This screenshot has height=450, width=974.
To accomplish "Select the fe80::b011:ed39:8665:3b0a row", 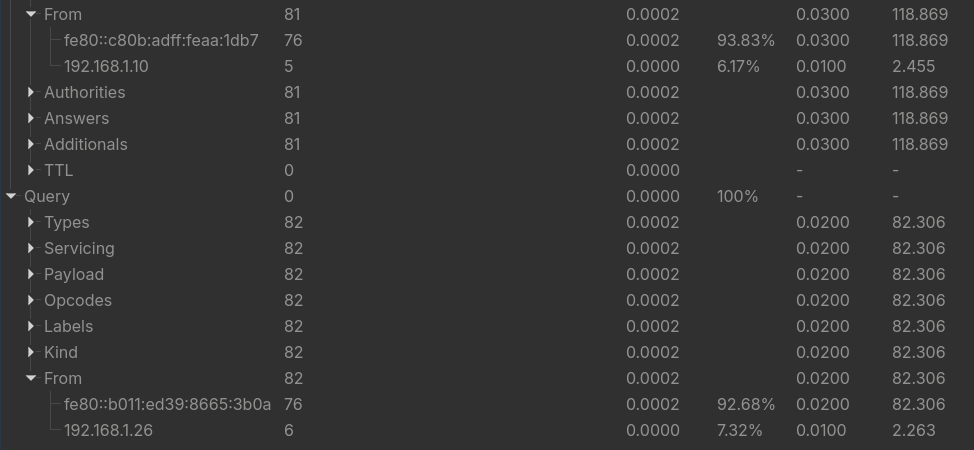I will click(167, 404).
